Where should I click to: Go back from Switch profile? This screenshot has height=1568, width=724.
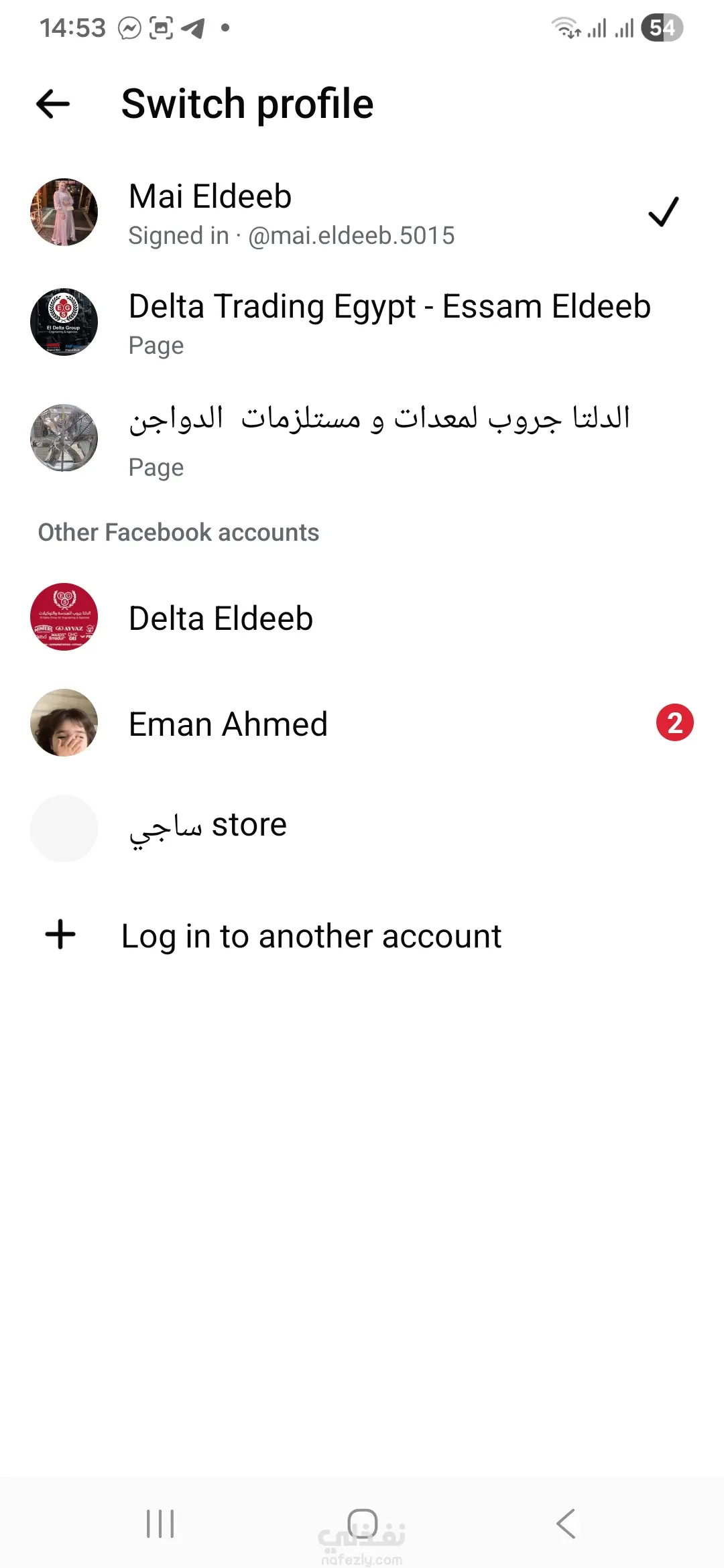click(53, 104)
